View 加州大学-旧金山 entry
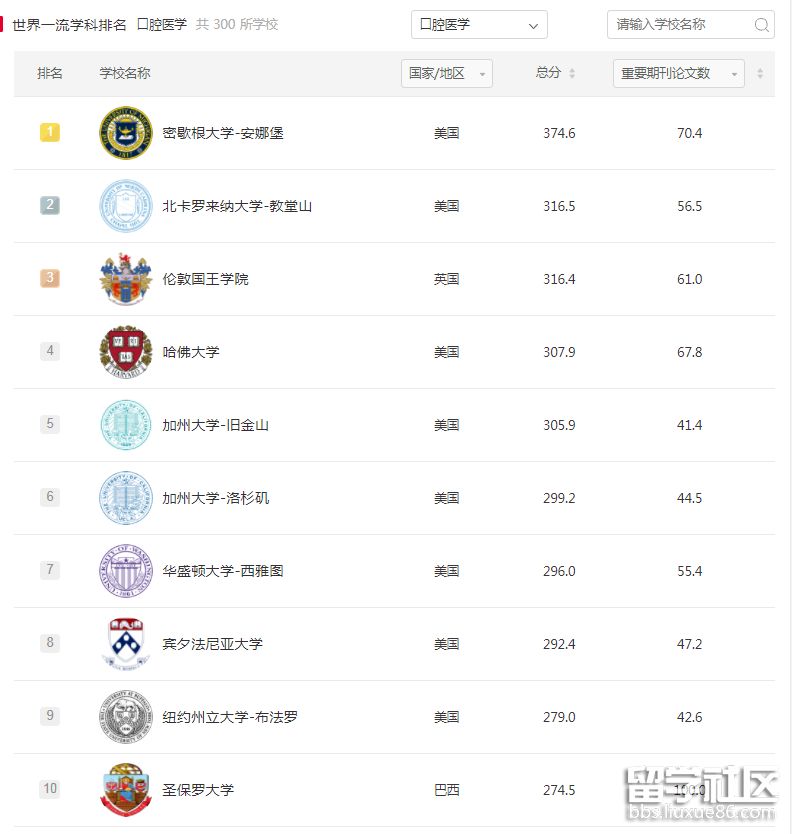The image size is (792, 834). [215, 425]
